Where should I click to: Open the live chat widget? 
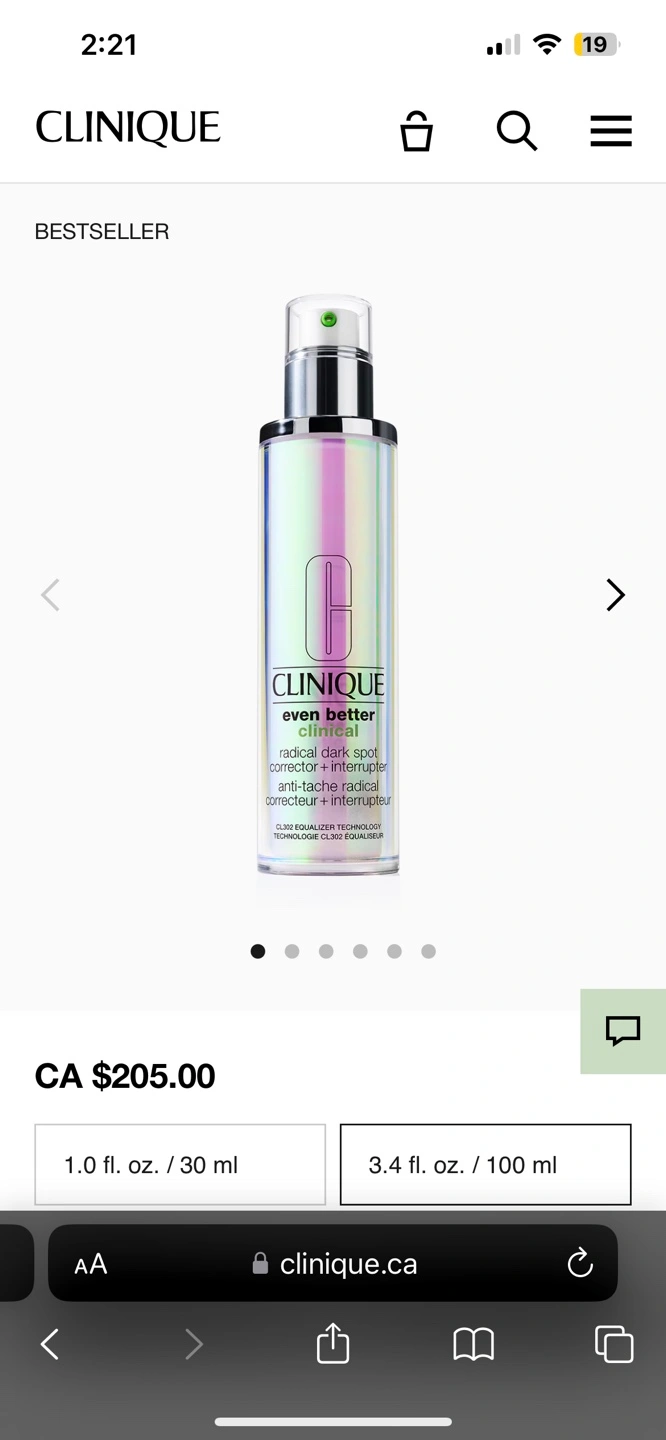point(623,1031)
